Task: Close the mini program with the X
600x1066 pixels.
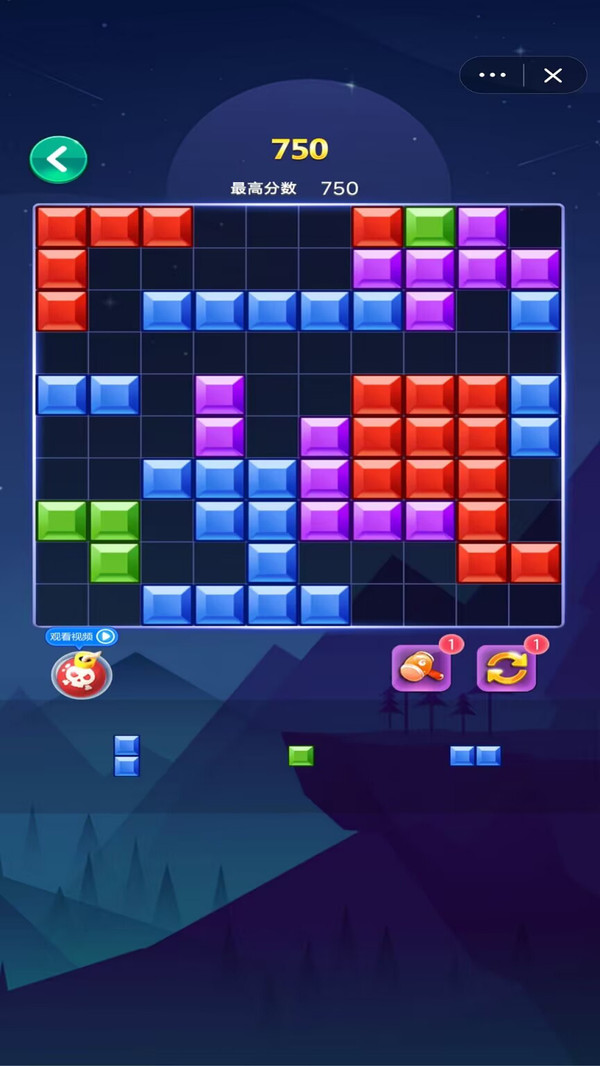Action: tap(553, 75)
